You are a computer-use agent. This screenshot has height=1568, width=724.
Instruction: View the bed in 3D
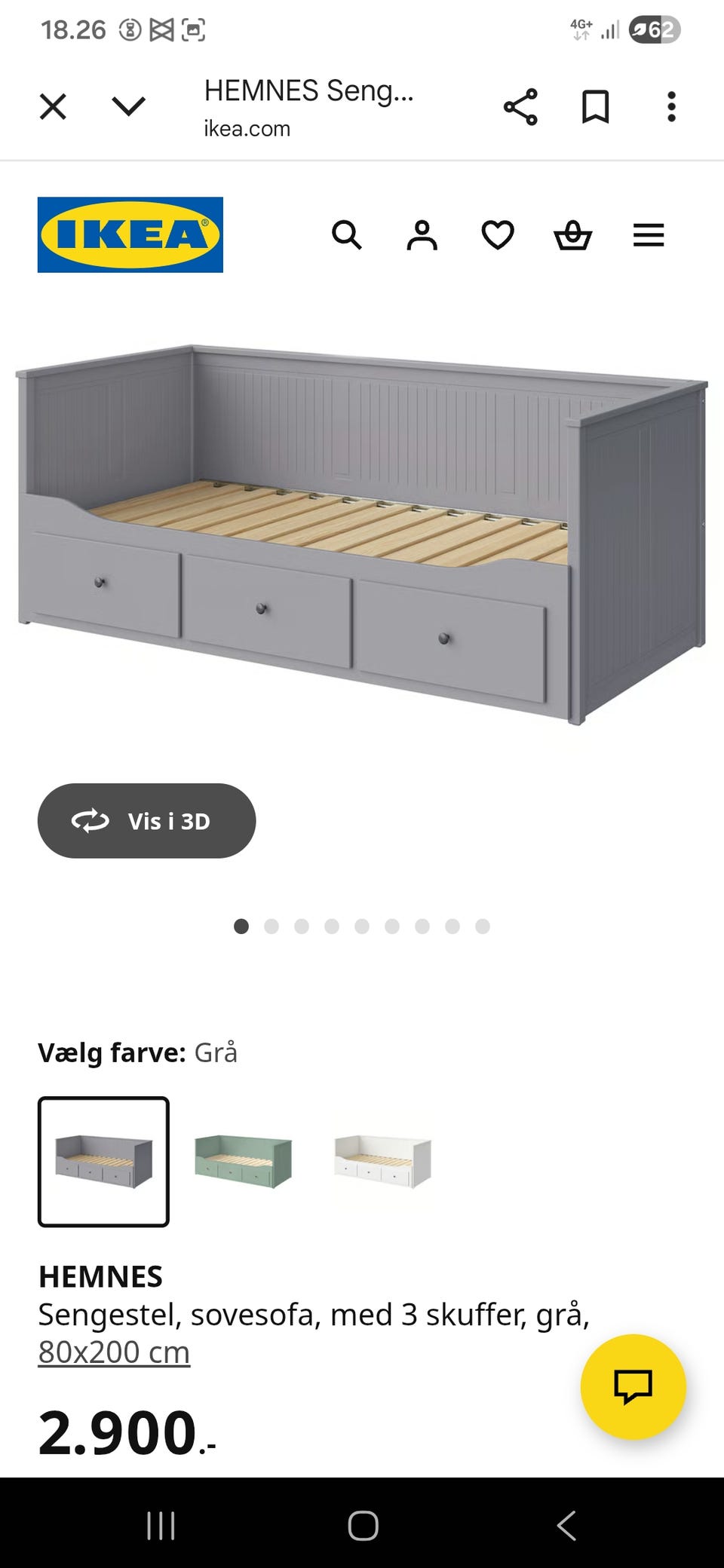tap(146, 821)
